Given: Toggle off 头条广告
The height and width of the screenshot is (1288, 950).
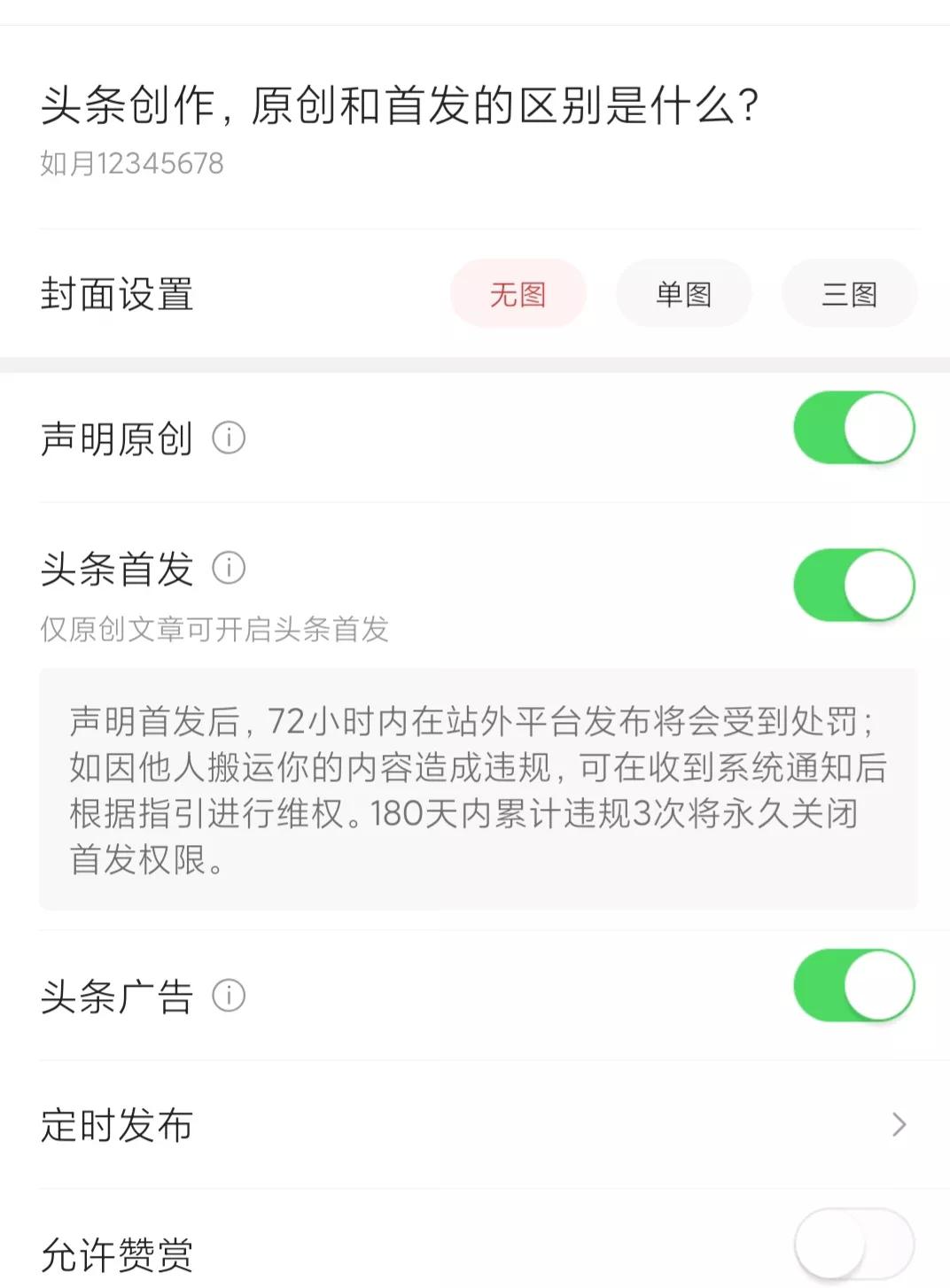Looking at the screenshot, I should coord(853,986).
